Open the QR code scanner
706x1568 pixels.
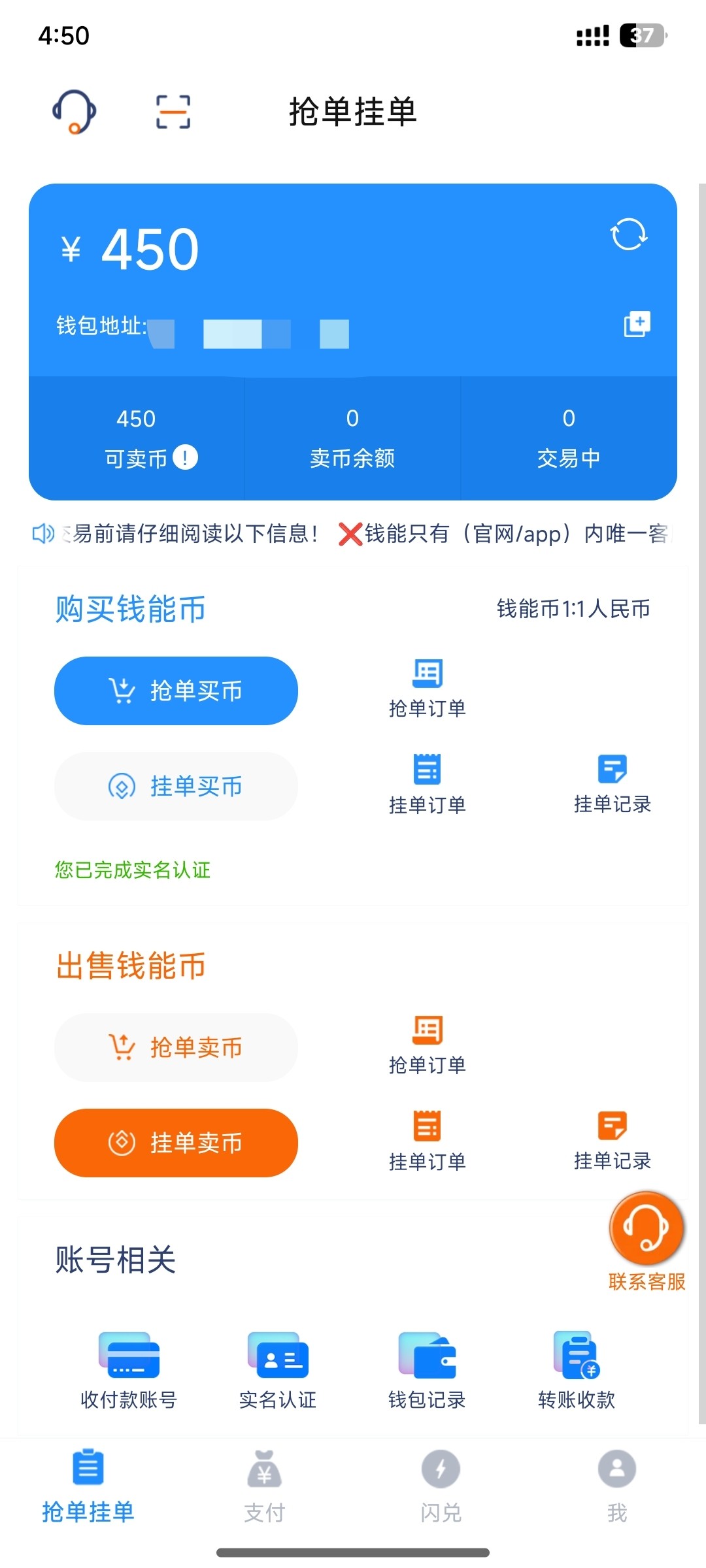click(173, 112)
